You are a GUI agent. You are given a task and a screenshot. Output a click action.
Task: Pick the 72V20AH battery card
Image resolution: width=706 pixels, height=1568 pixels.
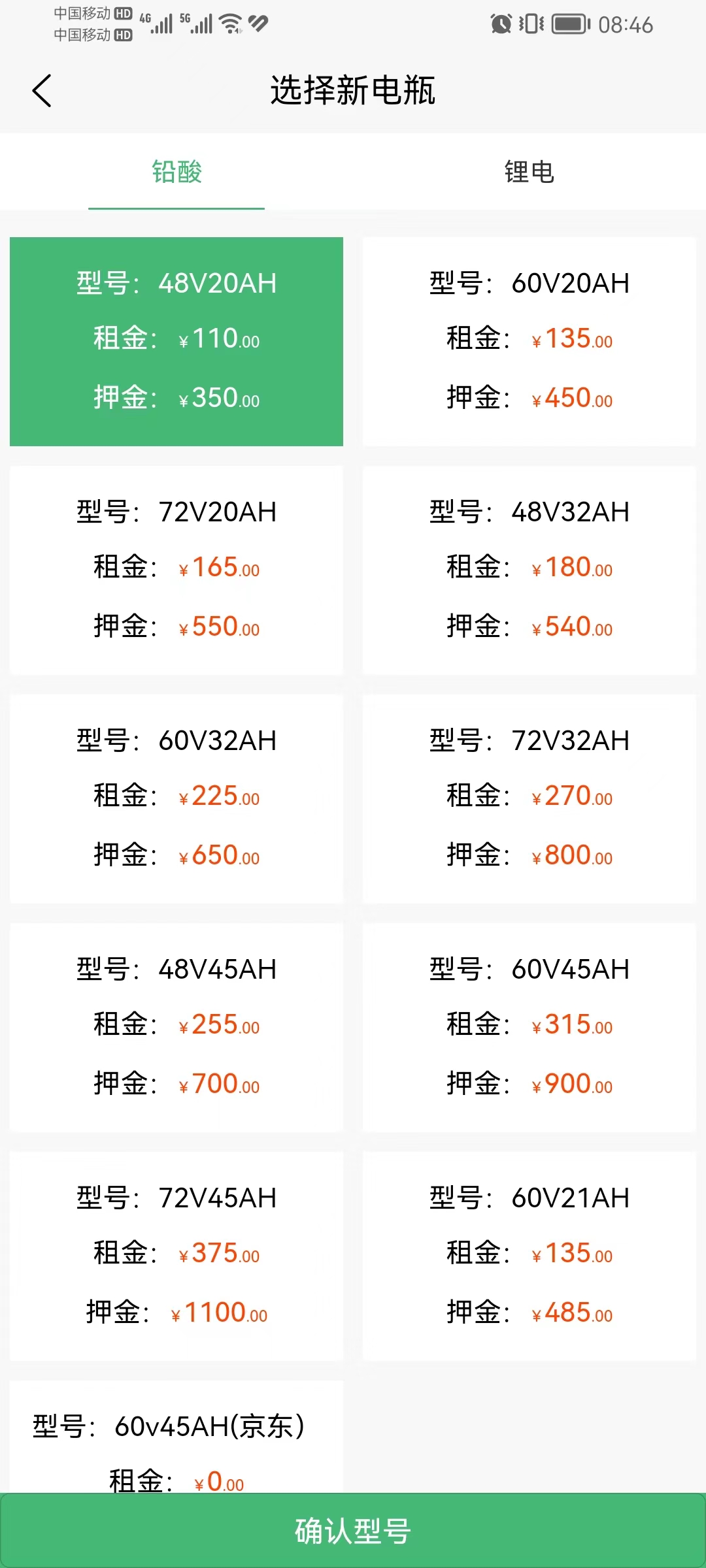(176, 570)
